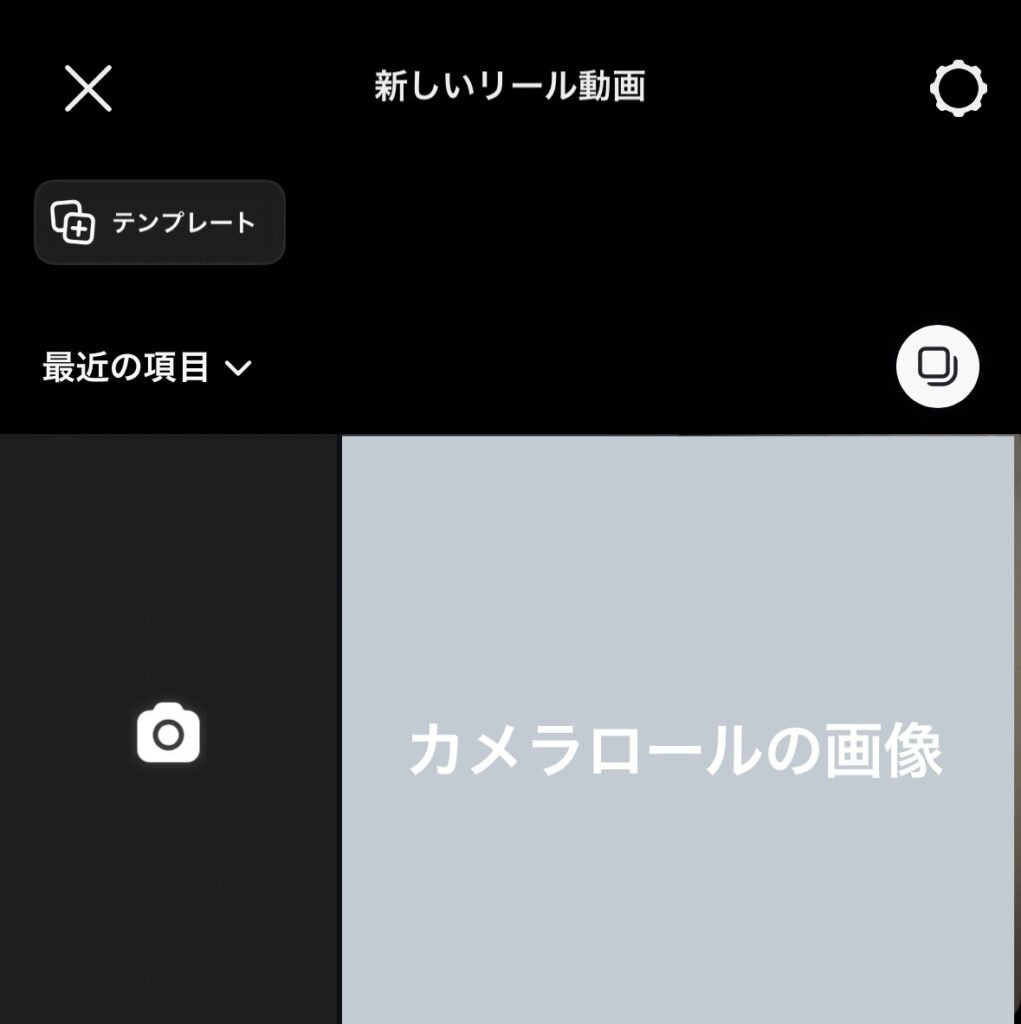Tap the camera icon to record new footage
Image resolution: width=1021 pixels, height=1024 pixels.
[x=166, y=731]
